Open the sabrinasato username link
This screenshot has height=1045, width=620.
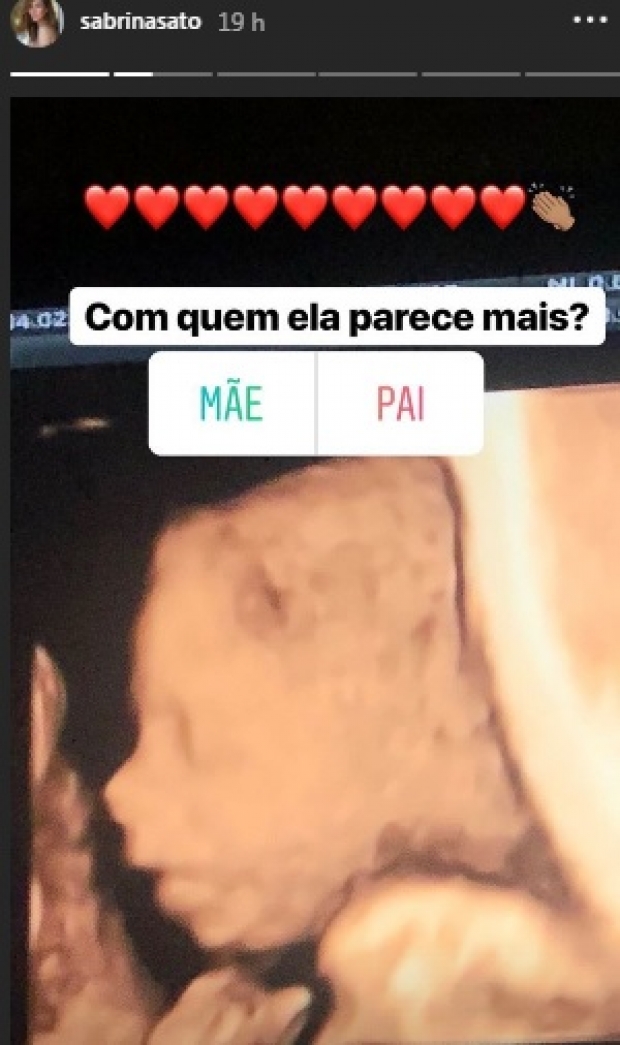tap(143, 23)
